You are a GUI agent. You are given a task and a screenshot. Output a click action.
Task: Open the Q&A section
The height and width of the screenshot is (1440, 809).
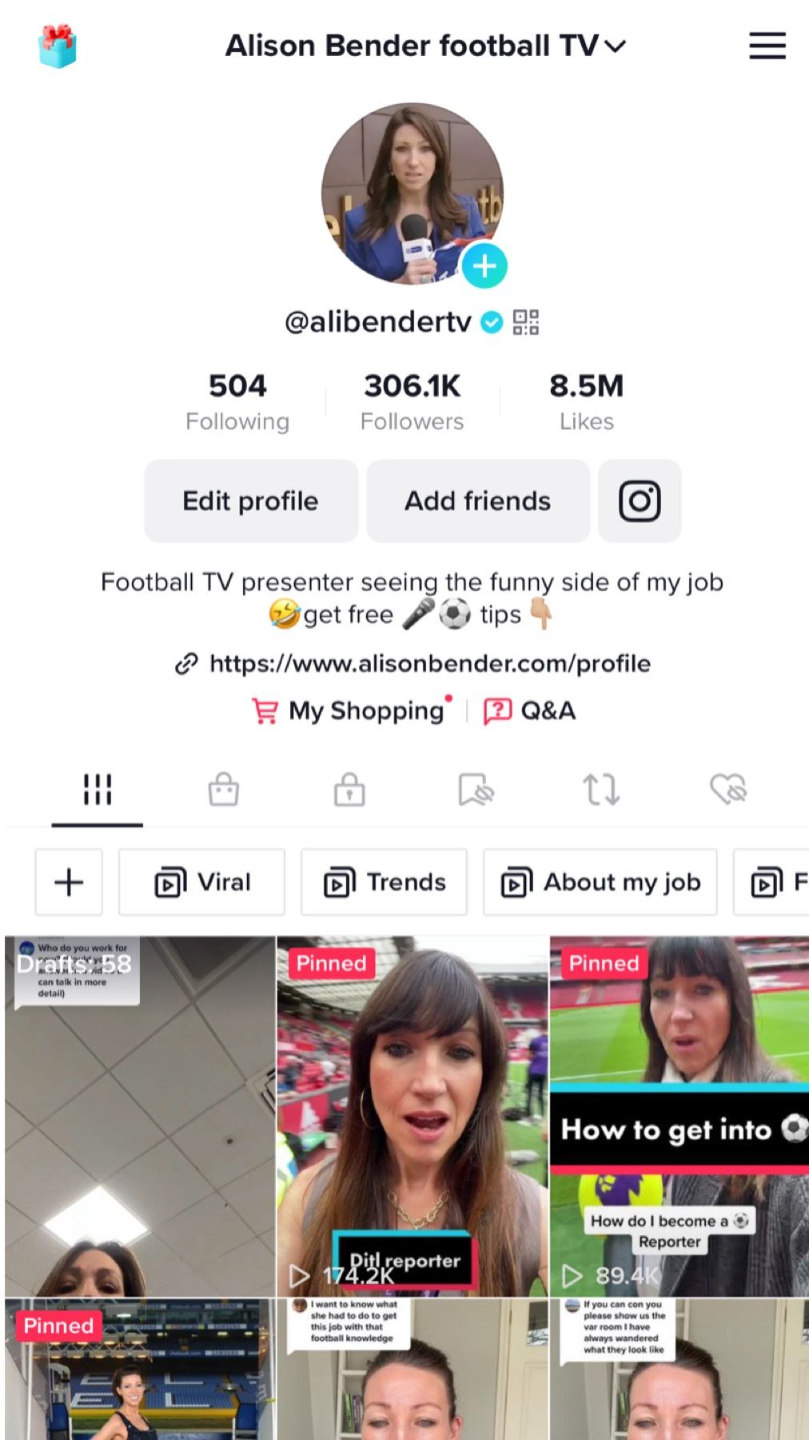tap(530, 711)
